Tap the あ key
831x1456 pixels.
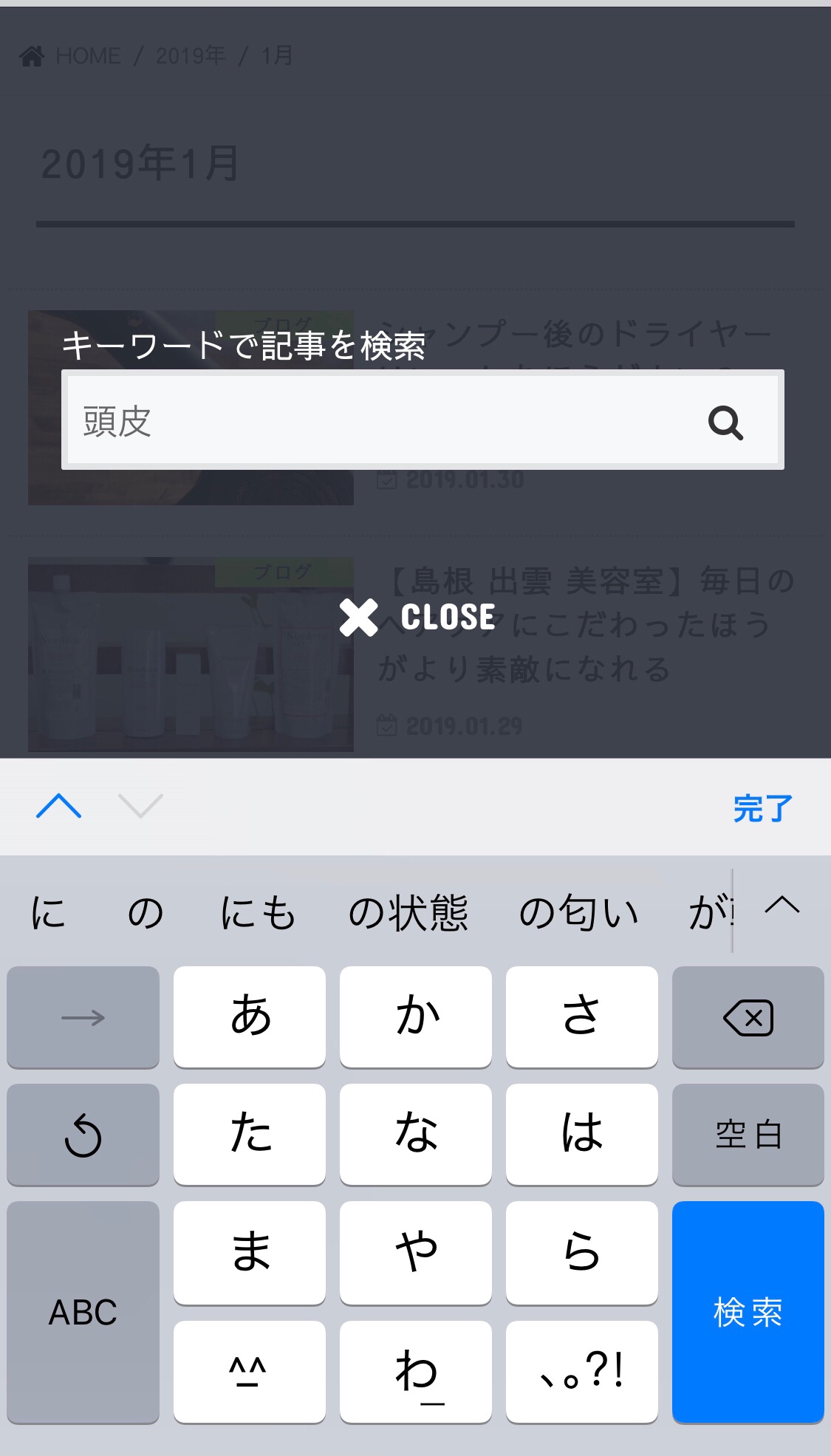(250, 1017)
